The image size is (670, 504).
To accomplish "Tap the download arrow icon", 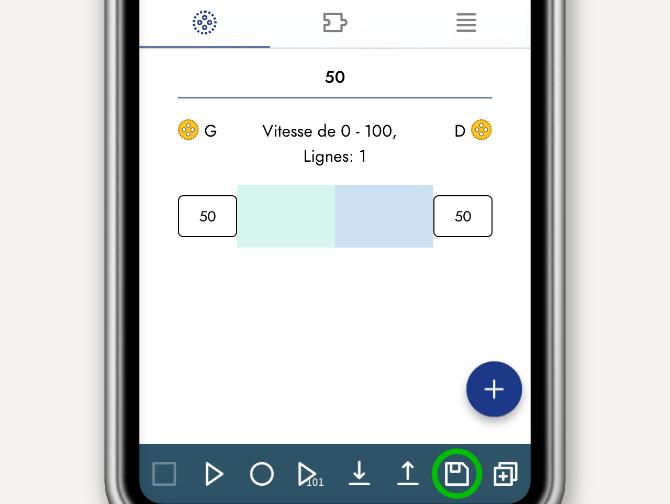I will 359,474.
